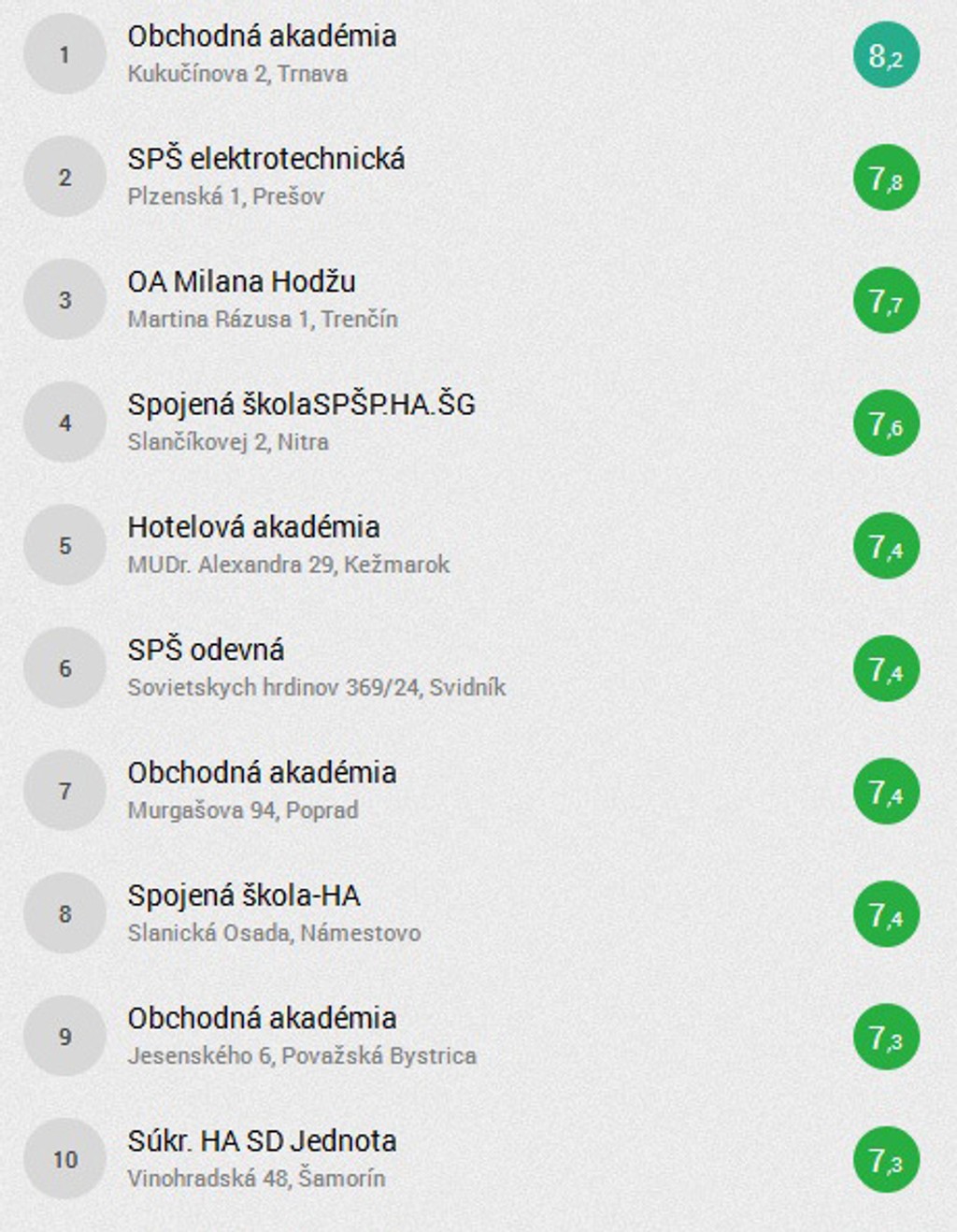View OA Milana Hodžu in Trenčín
Image resolution: width=957 pixels, height=1232 pixels.
tap(241, 281)
